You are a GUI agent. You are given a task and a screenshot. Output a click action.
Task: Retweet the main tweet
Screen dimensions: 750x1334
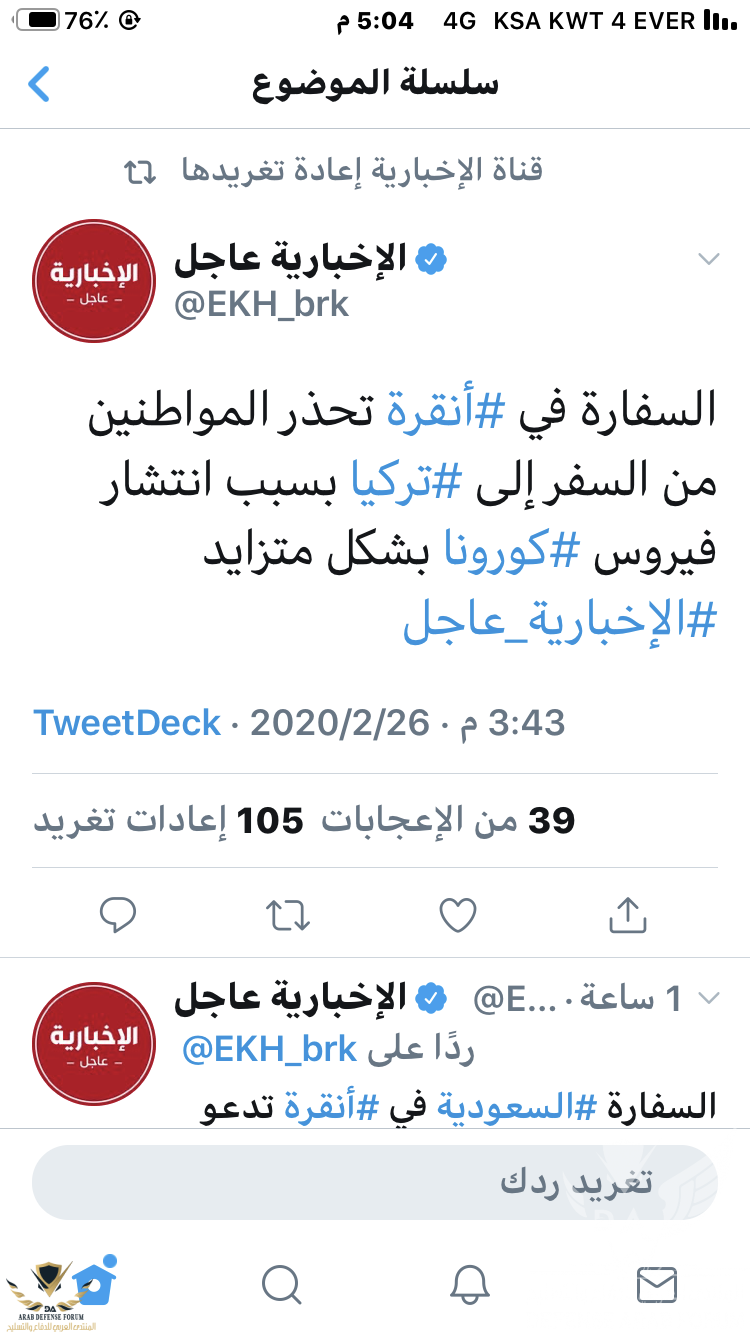(x=288, y=914)
